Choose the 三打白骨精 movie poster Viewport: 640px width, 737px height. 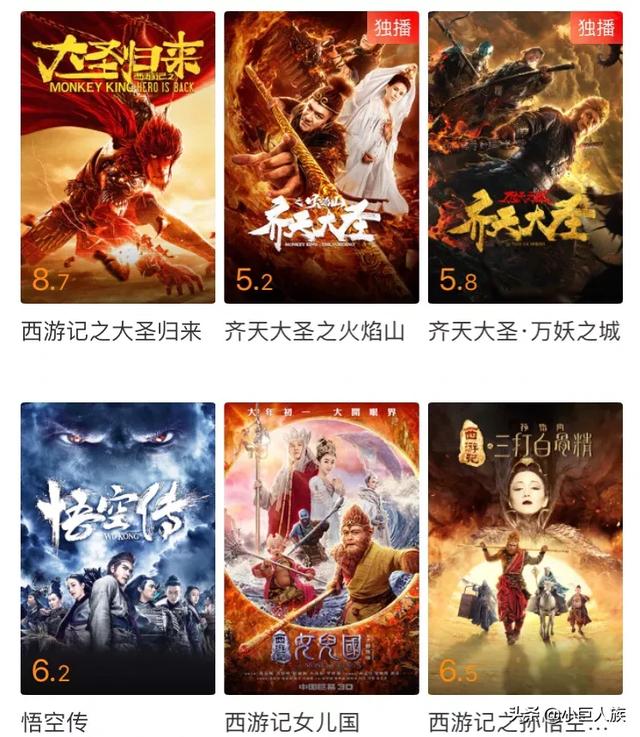click(525, 548)
